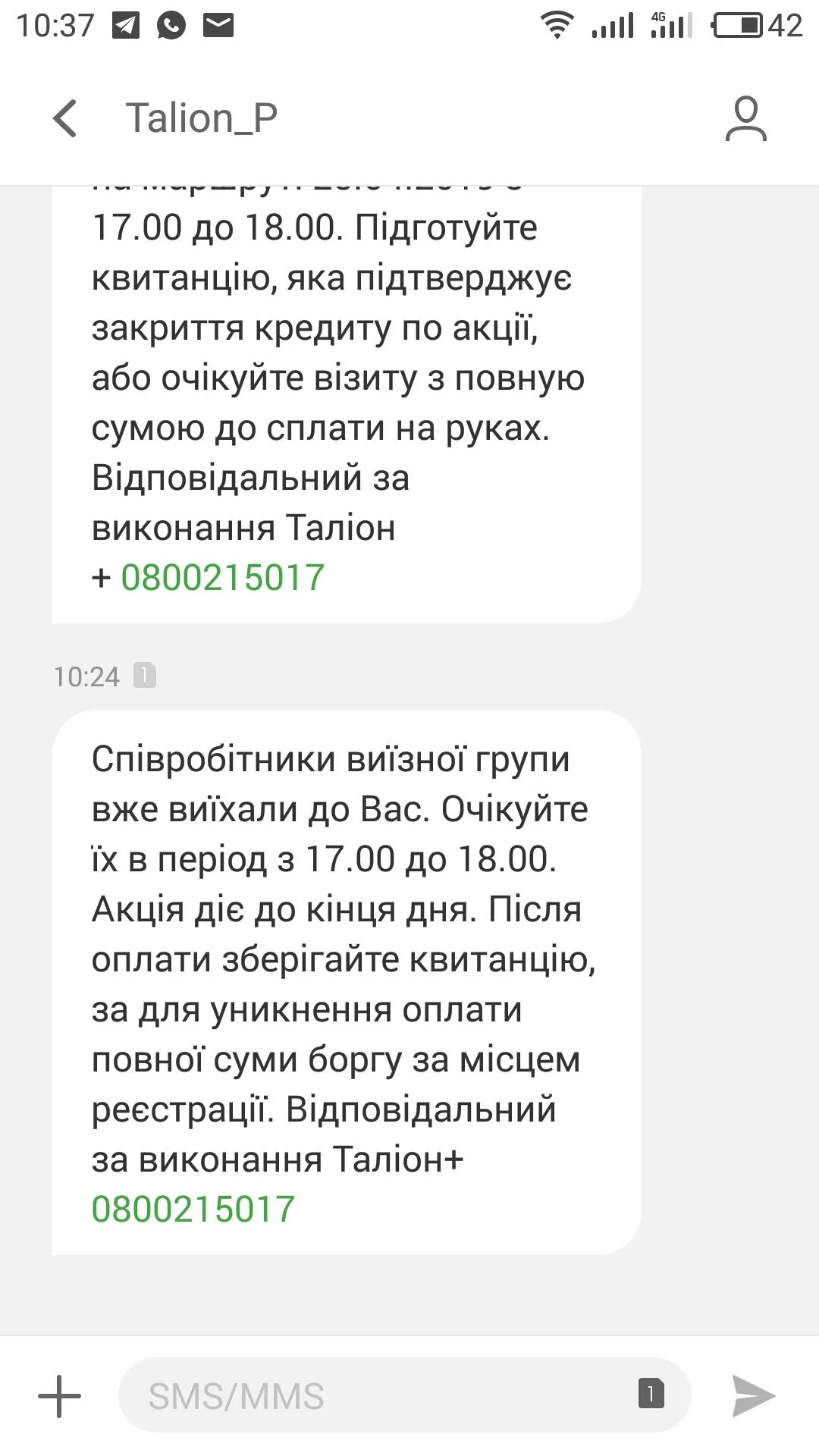Go back to the conversations list
This screenshot has height=1456, width=819.
65,118
